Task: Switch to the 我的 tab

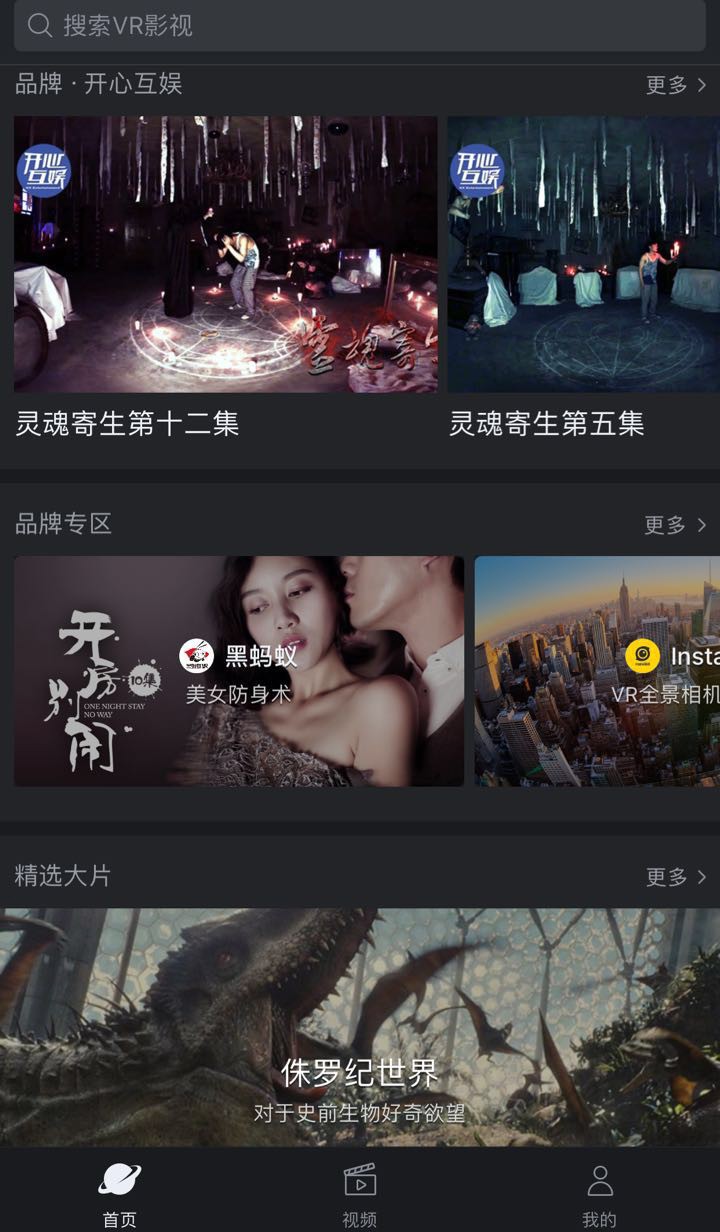Action: [x=600, y=1194]
